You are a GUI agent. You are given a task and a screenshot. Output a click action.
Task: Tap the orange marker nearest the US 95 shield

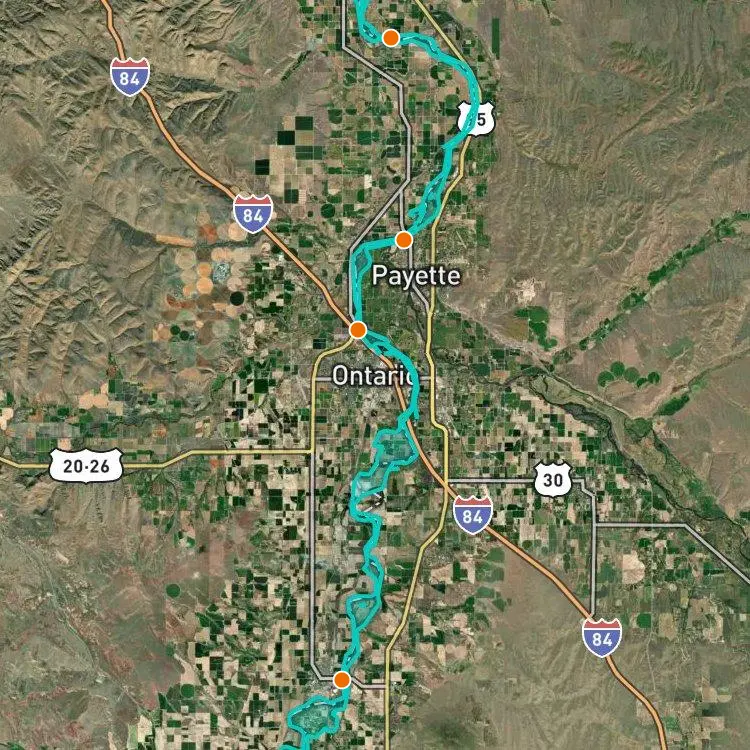tap(391, 38)
